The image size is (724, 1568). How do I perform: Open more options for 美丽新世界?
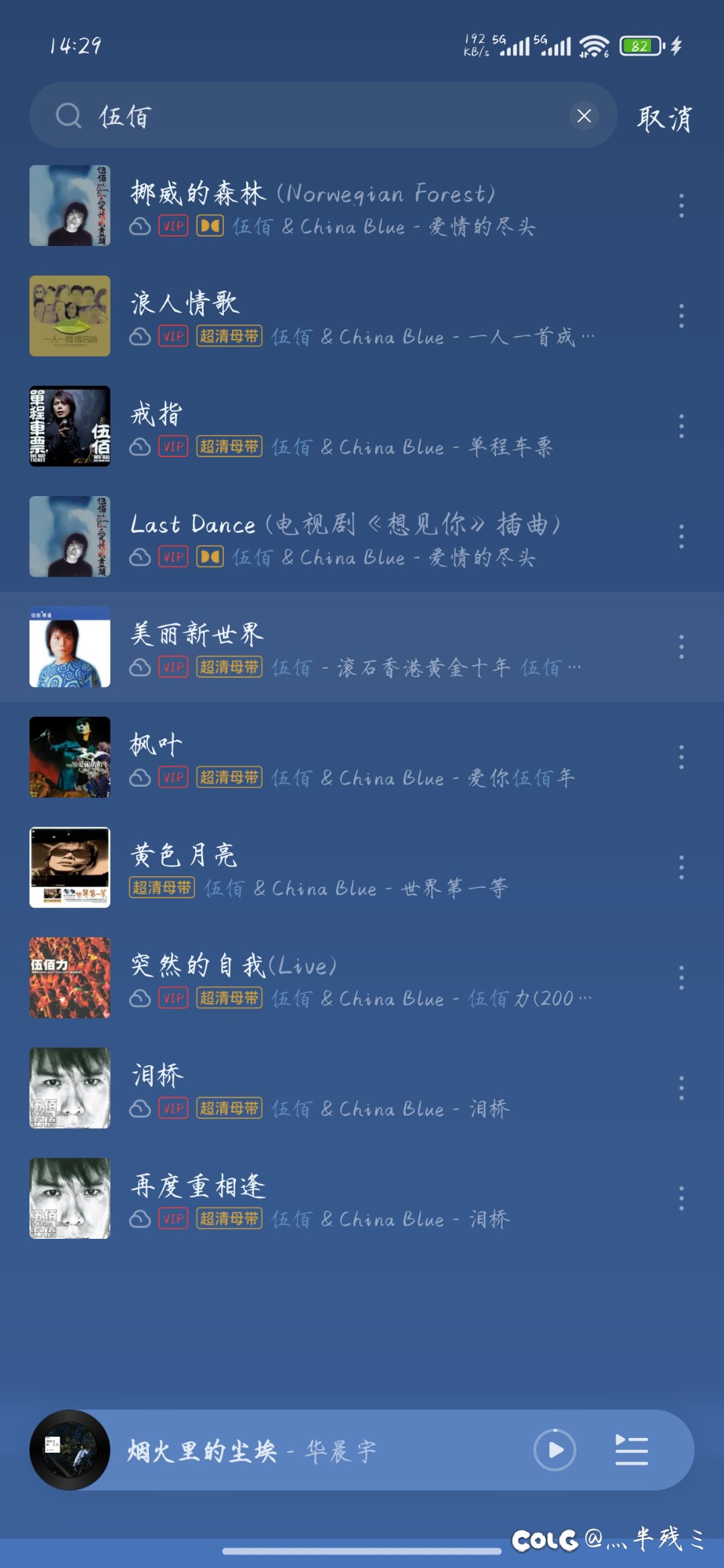point(681,647)
